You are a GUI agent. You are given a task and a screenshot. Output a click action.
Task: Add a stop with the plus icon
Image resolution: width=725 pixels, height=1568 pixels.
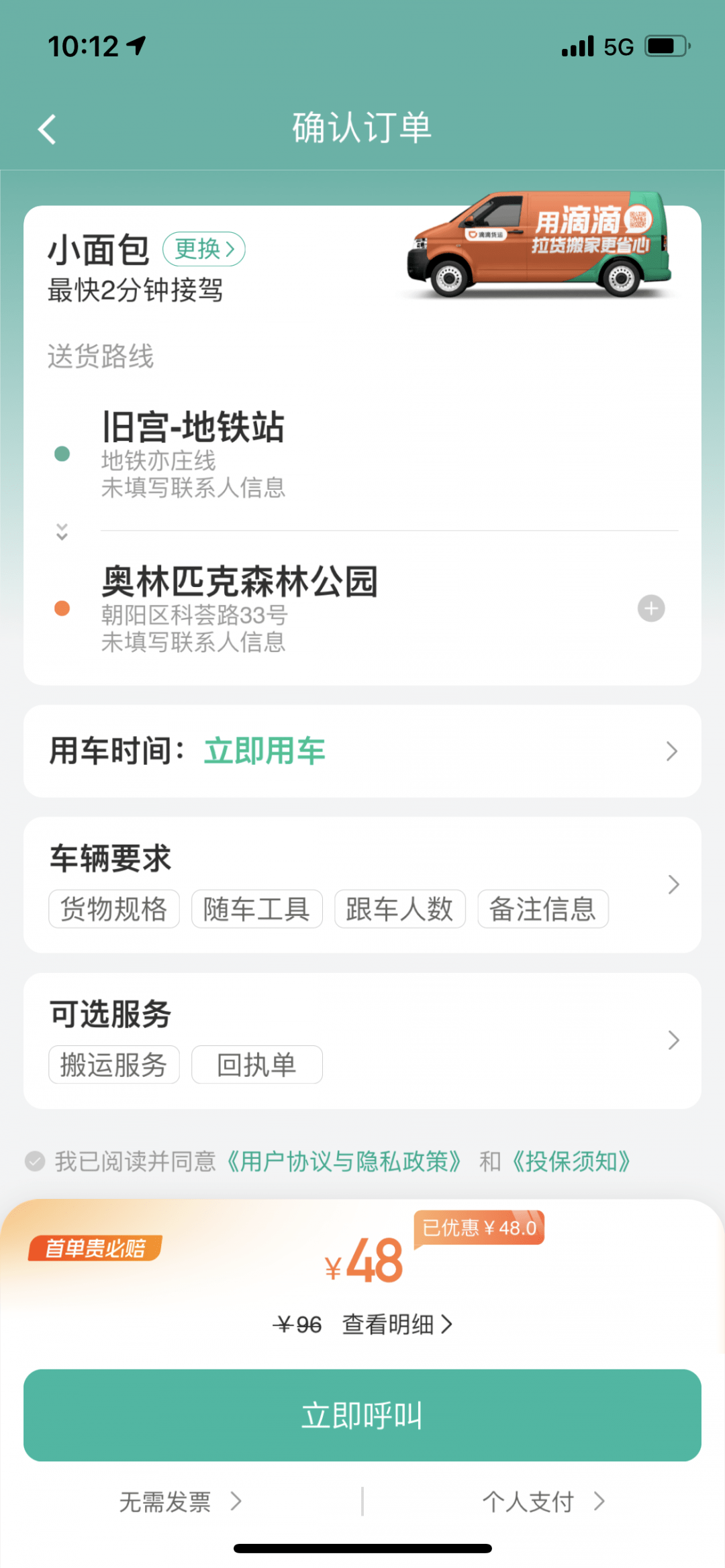pos(650,609)
